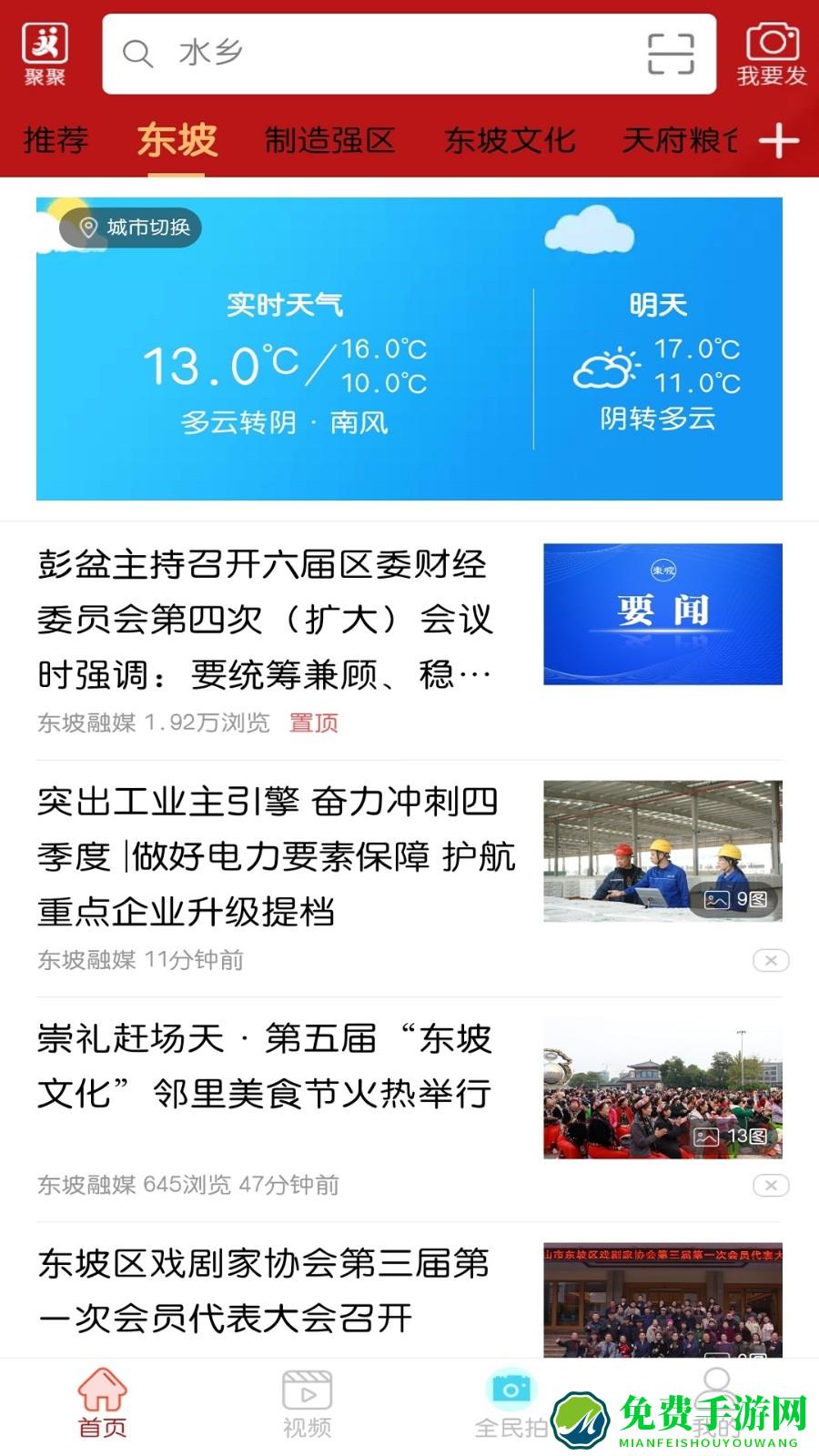Tap the plus to add more channels
This screenshot has height=1456, width=819.
778,141
